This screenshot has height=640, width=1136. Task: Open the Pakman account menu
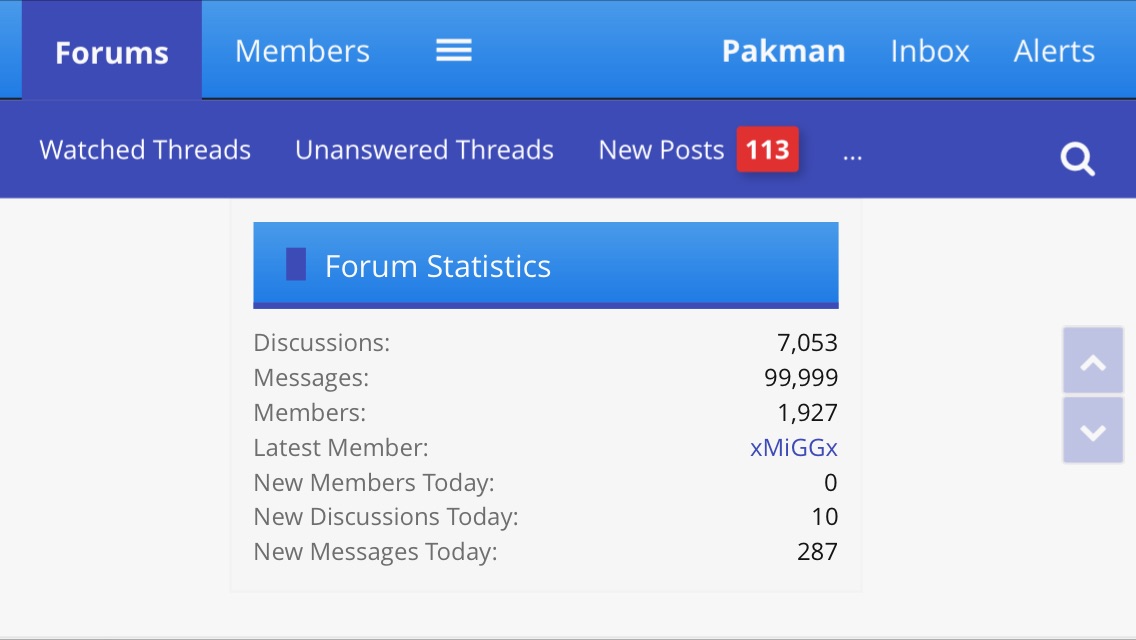[x=783, y=52]
